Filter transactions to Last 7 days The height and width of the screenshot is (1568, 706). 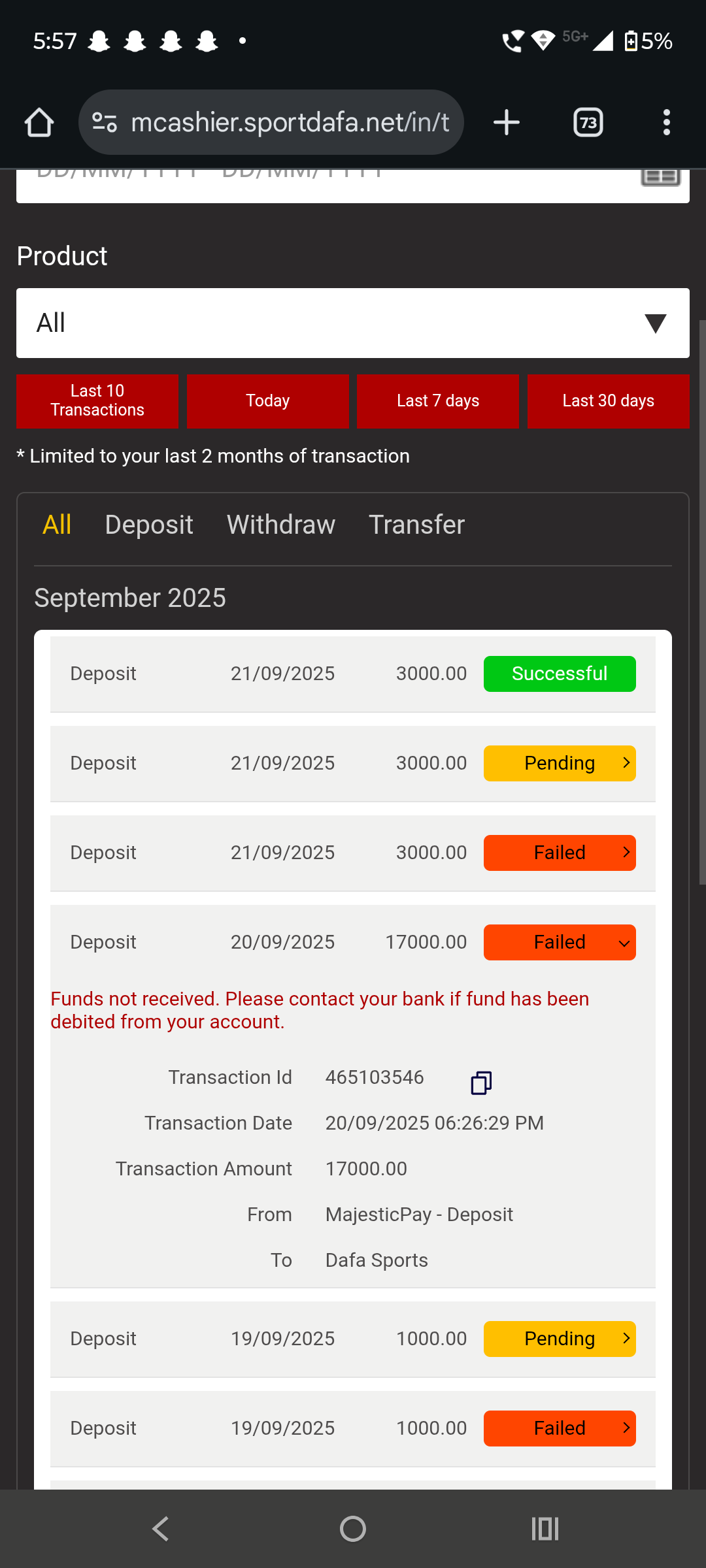437,400
